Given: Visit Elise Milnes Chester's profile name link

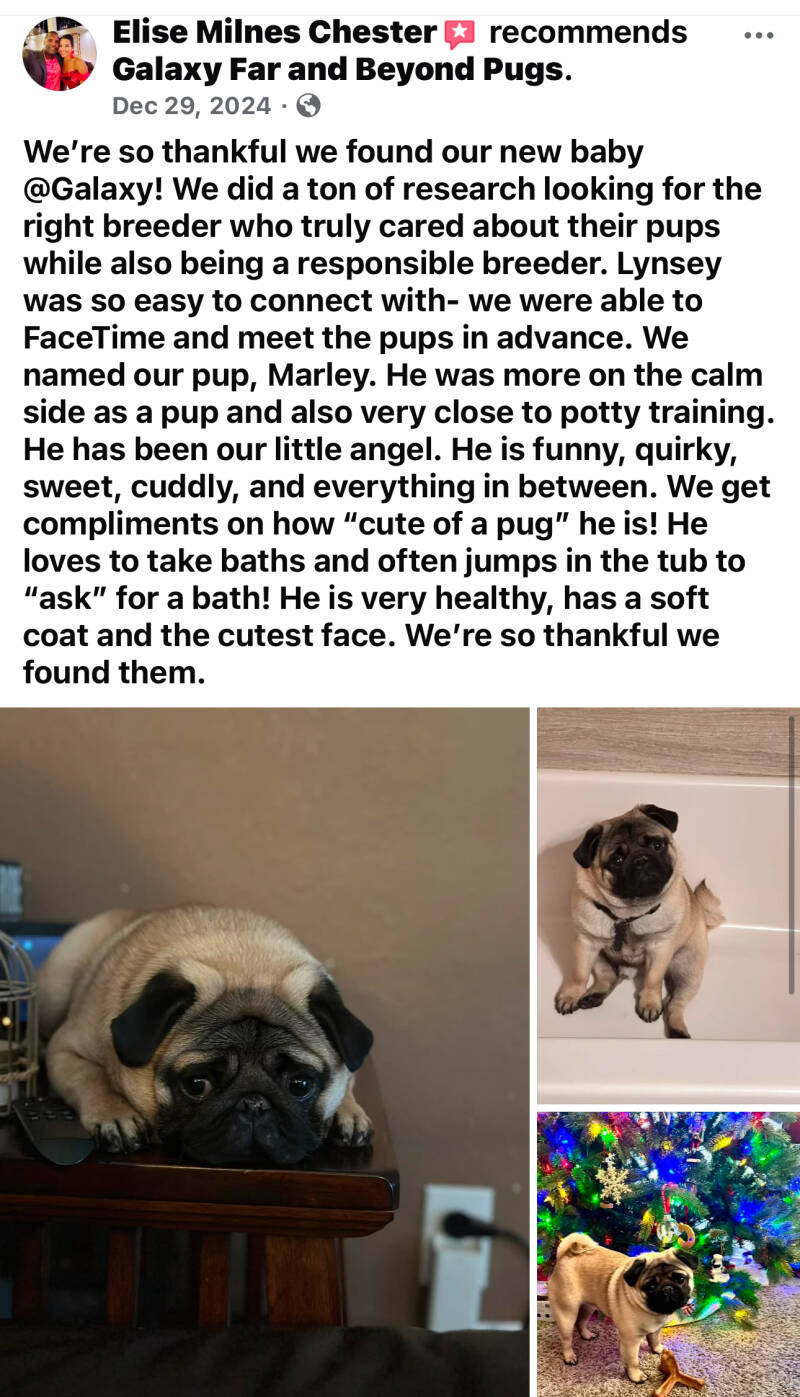Looking at the screenshot, I should coord(274,32).
